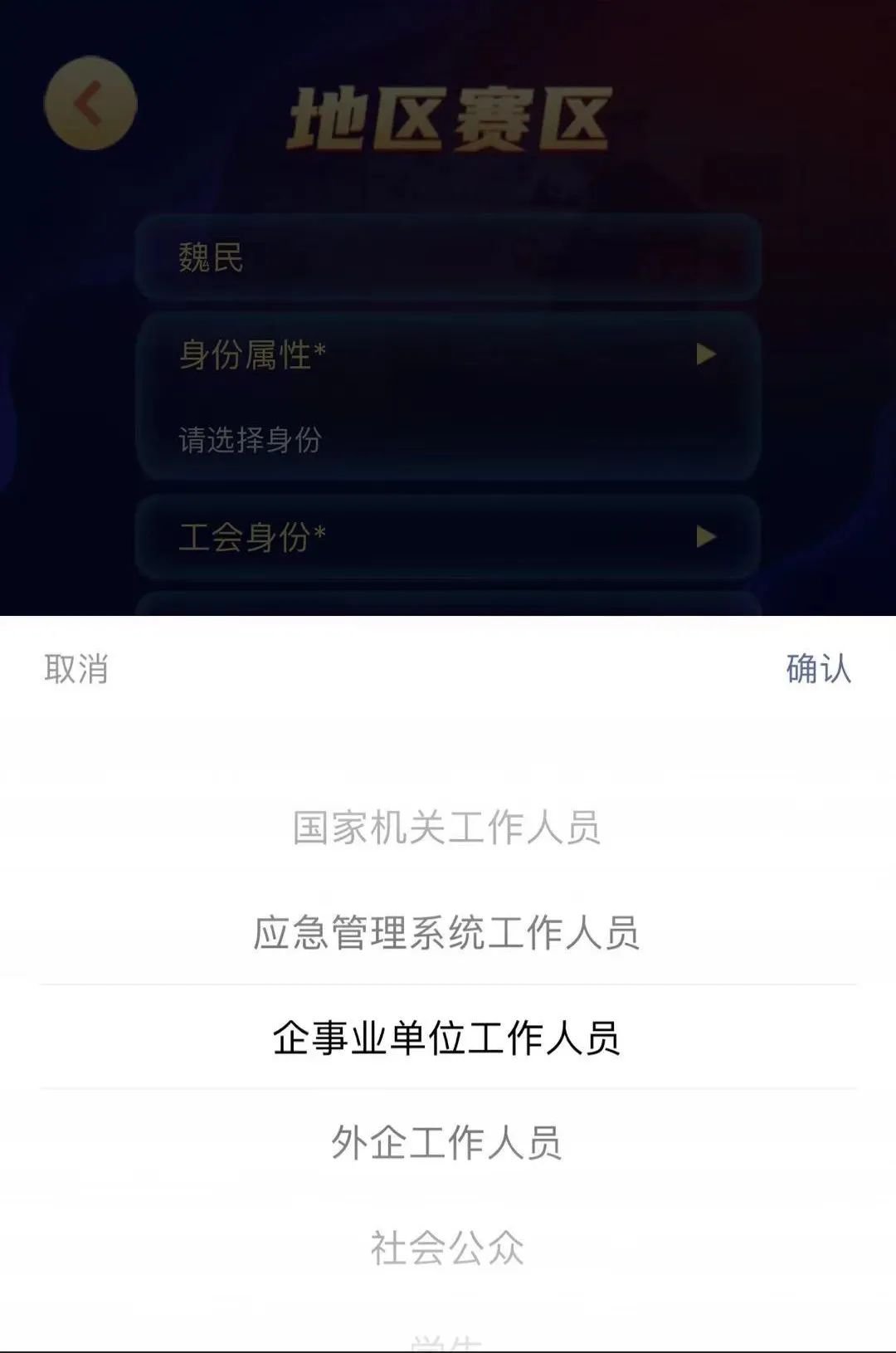Select 外企工作人员 option
This screenshot has width=896, height=1353.
pyautogui.click(x=447, y=1143)
